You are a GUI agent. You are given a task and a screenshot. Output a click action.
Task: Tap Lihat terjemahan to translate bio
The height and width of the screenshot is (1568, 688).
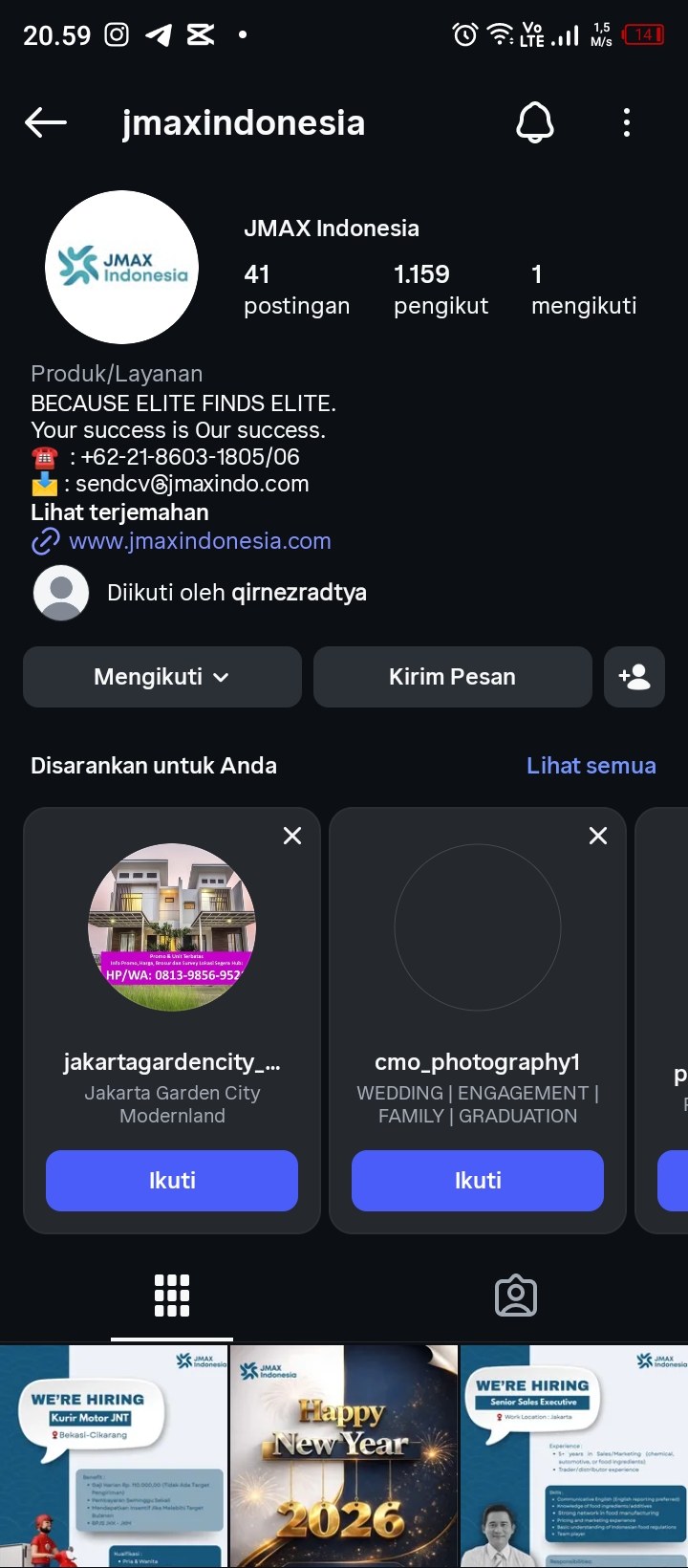pyautogui.click(x=119, y=512)
